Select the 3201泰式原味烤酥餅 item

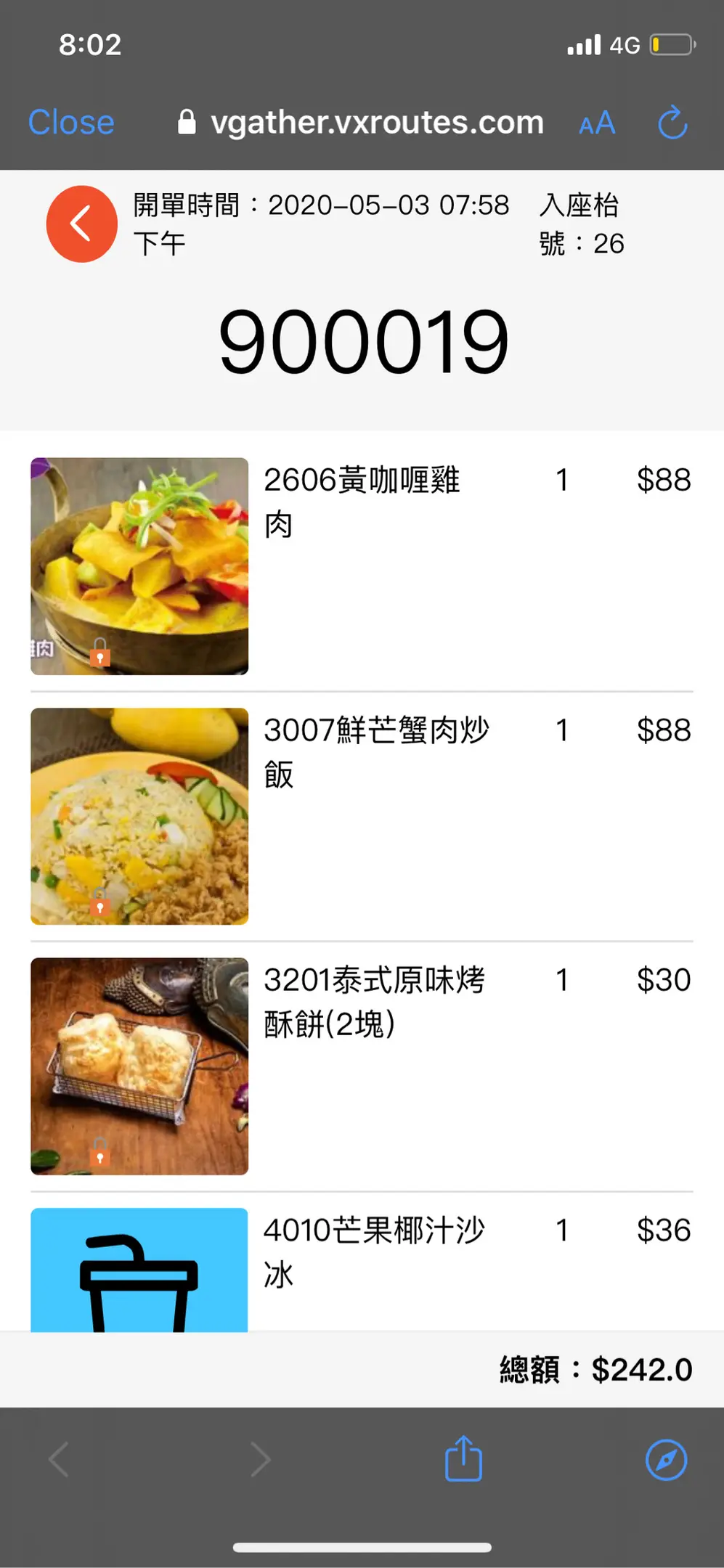[x=374, y=1001]
